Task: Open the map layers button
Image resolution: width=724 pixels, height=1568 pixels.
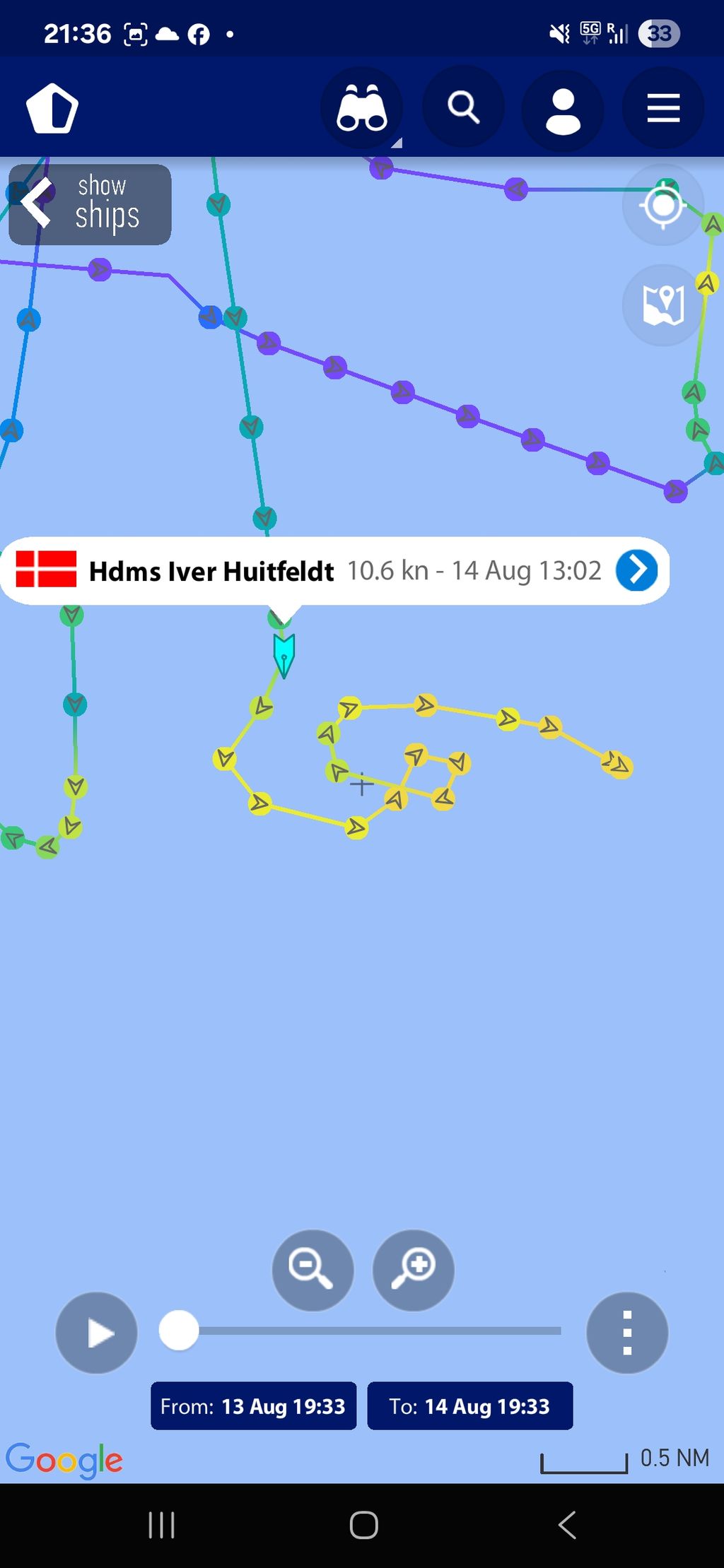Action: 663,305
